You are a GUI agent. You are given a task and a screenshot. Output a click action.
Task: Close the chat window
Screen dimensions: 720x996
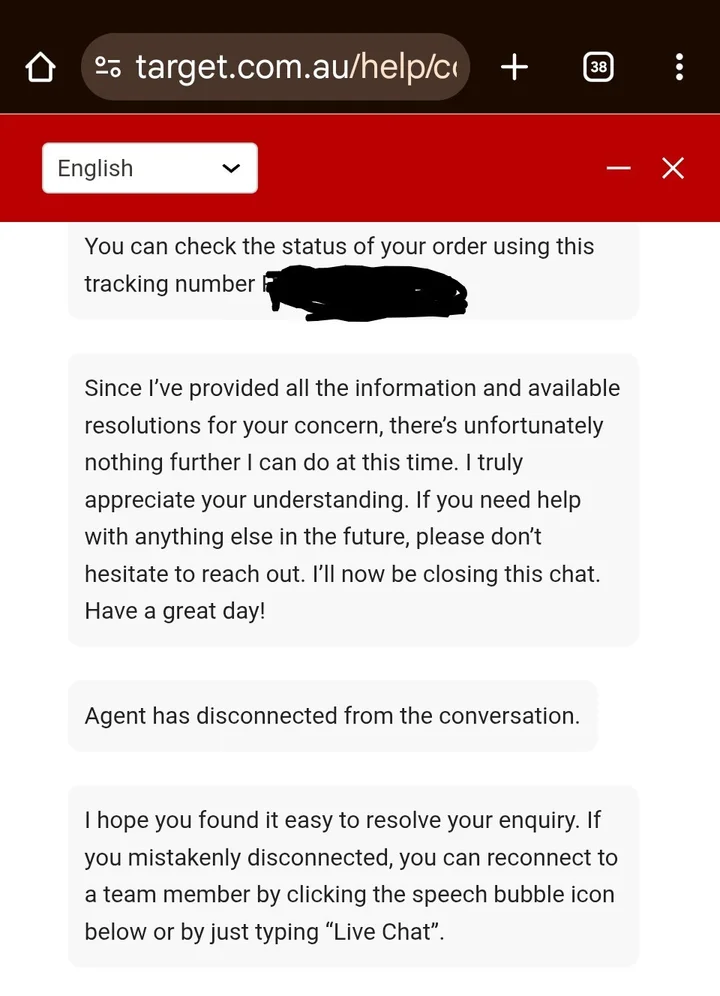coord(673,168)
